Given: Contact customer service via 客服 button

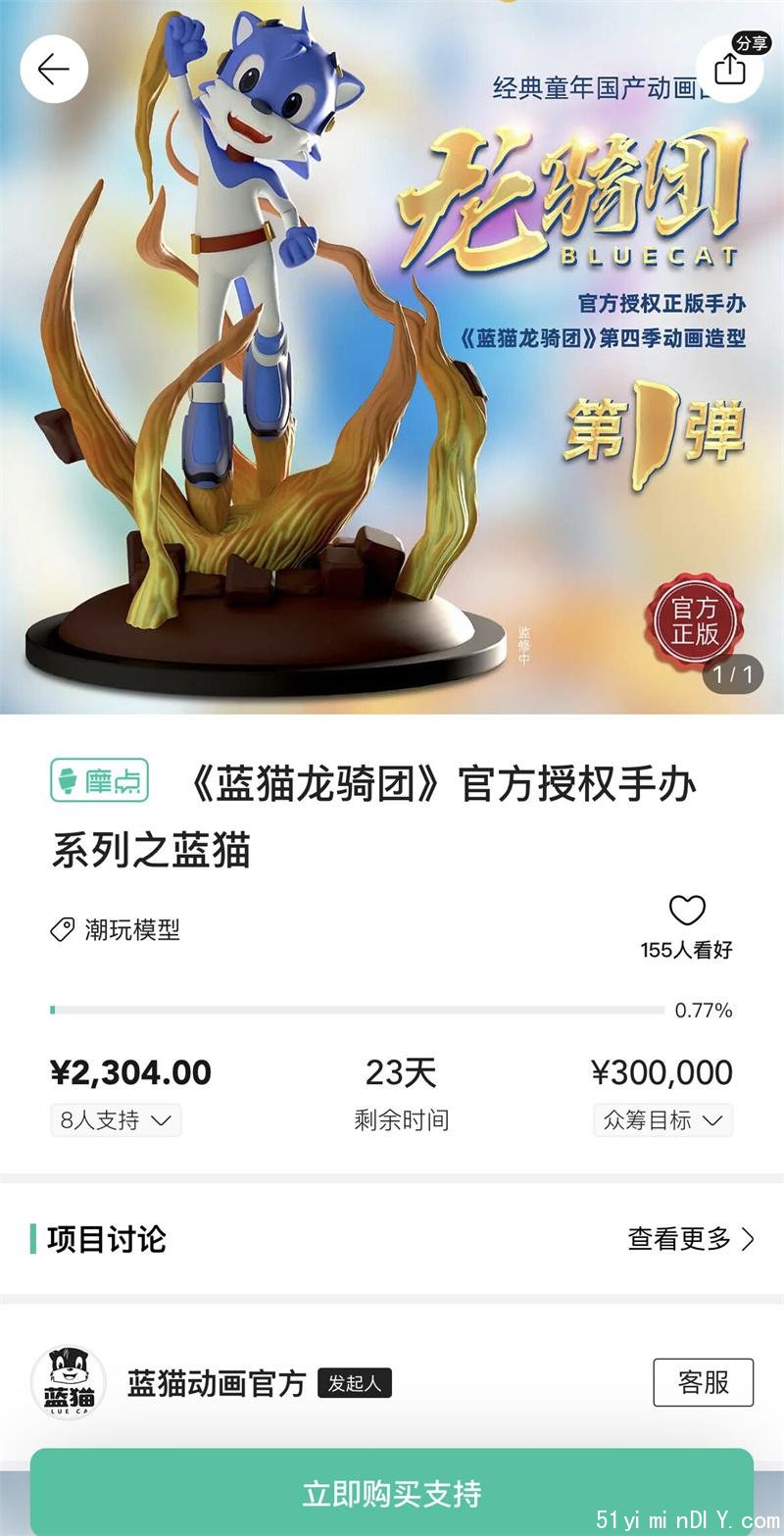Looking at the screenshot, I should click(703, 1382).
